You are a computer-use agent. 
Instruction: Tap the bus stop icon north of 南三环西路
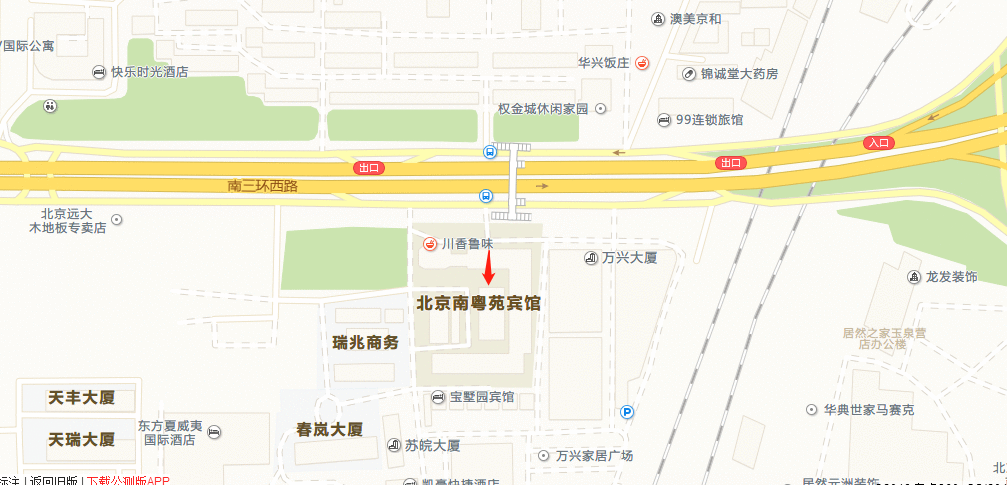[489, 152]
